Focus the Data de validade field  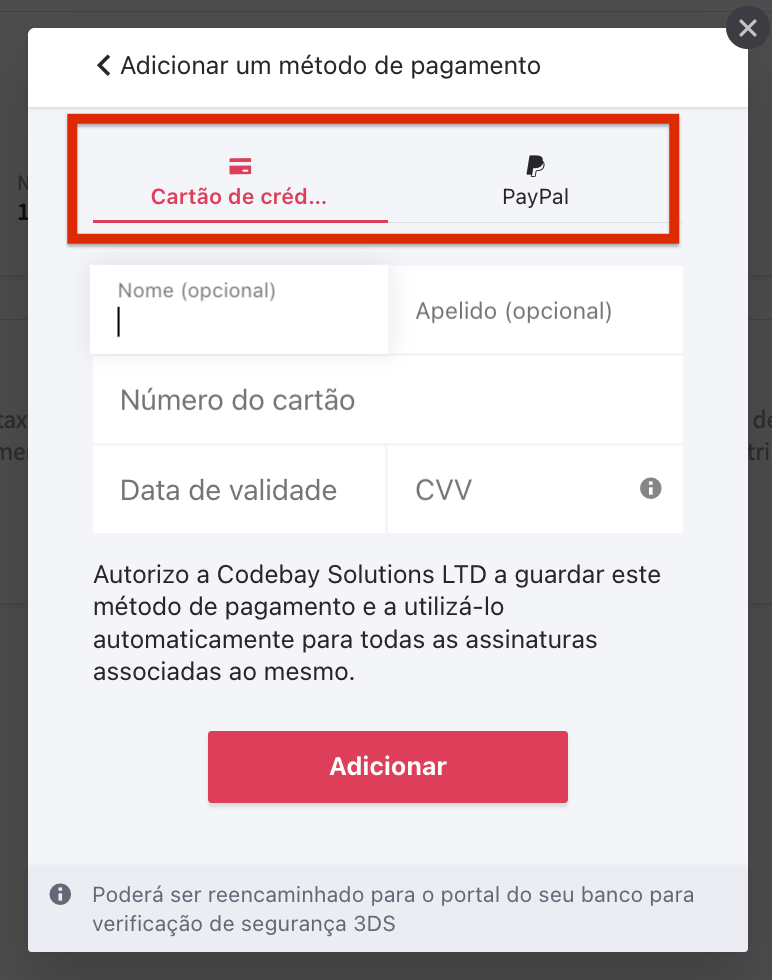point(239,489)
